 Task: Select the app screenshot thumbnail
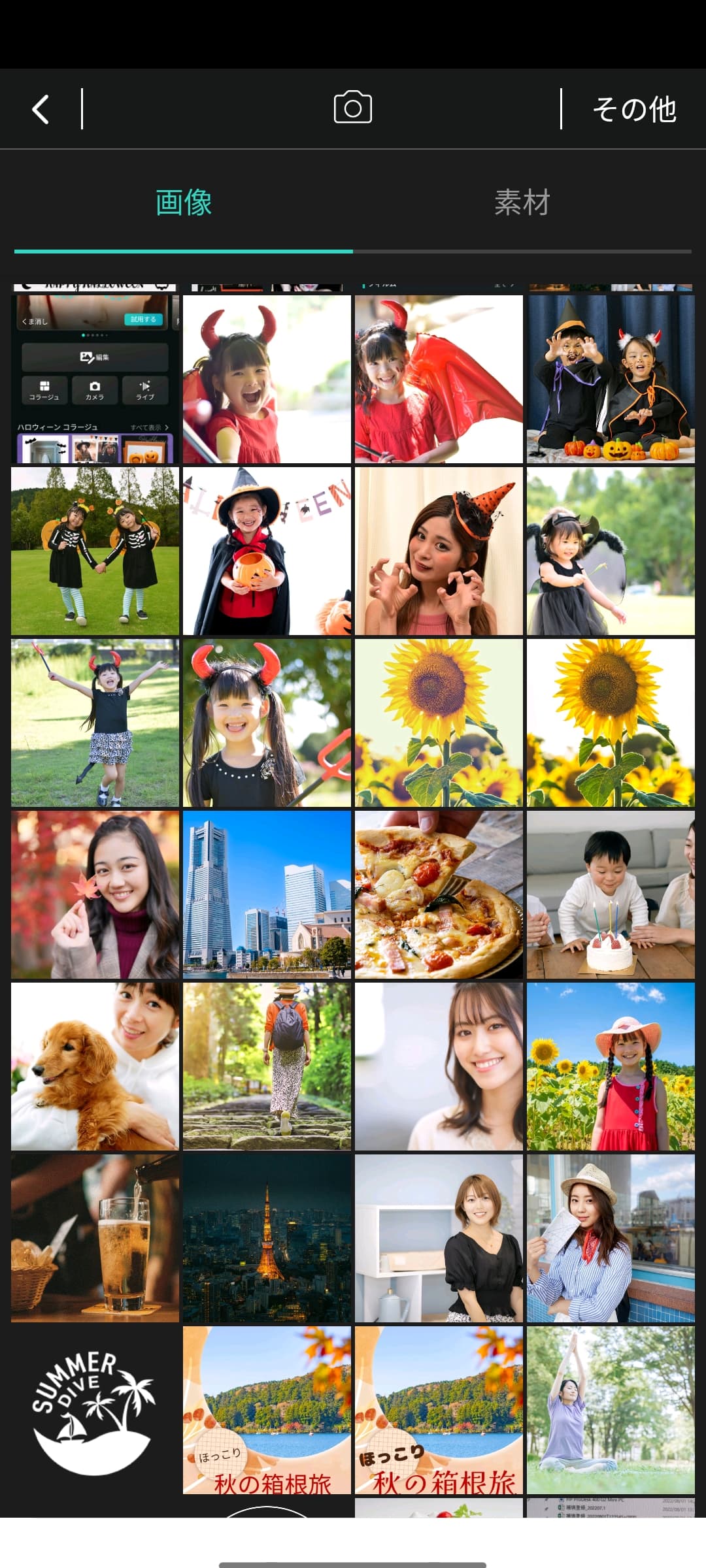95,379
